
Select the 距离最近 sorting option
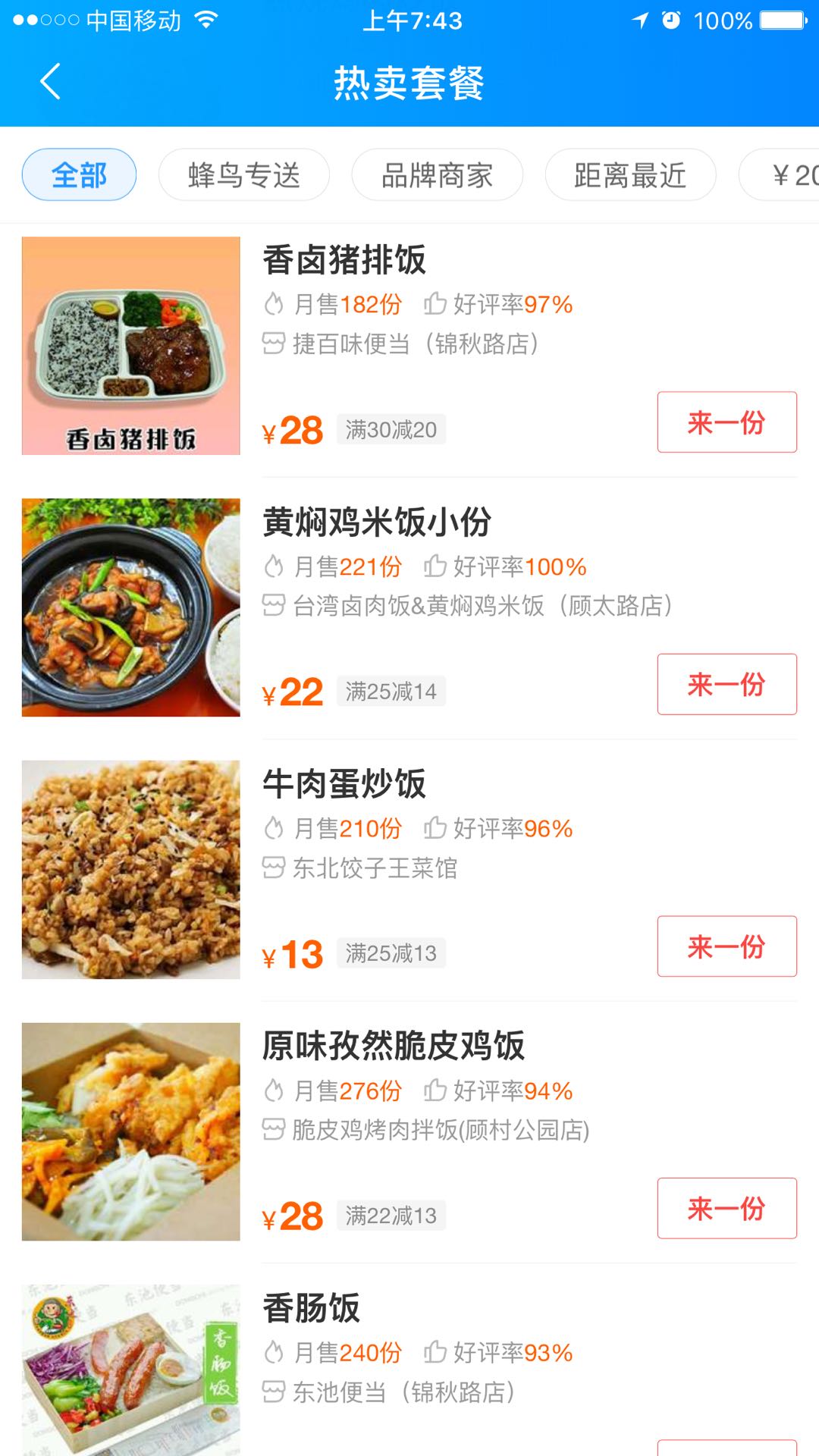(x=630, y=174)
